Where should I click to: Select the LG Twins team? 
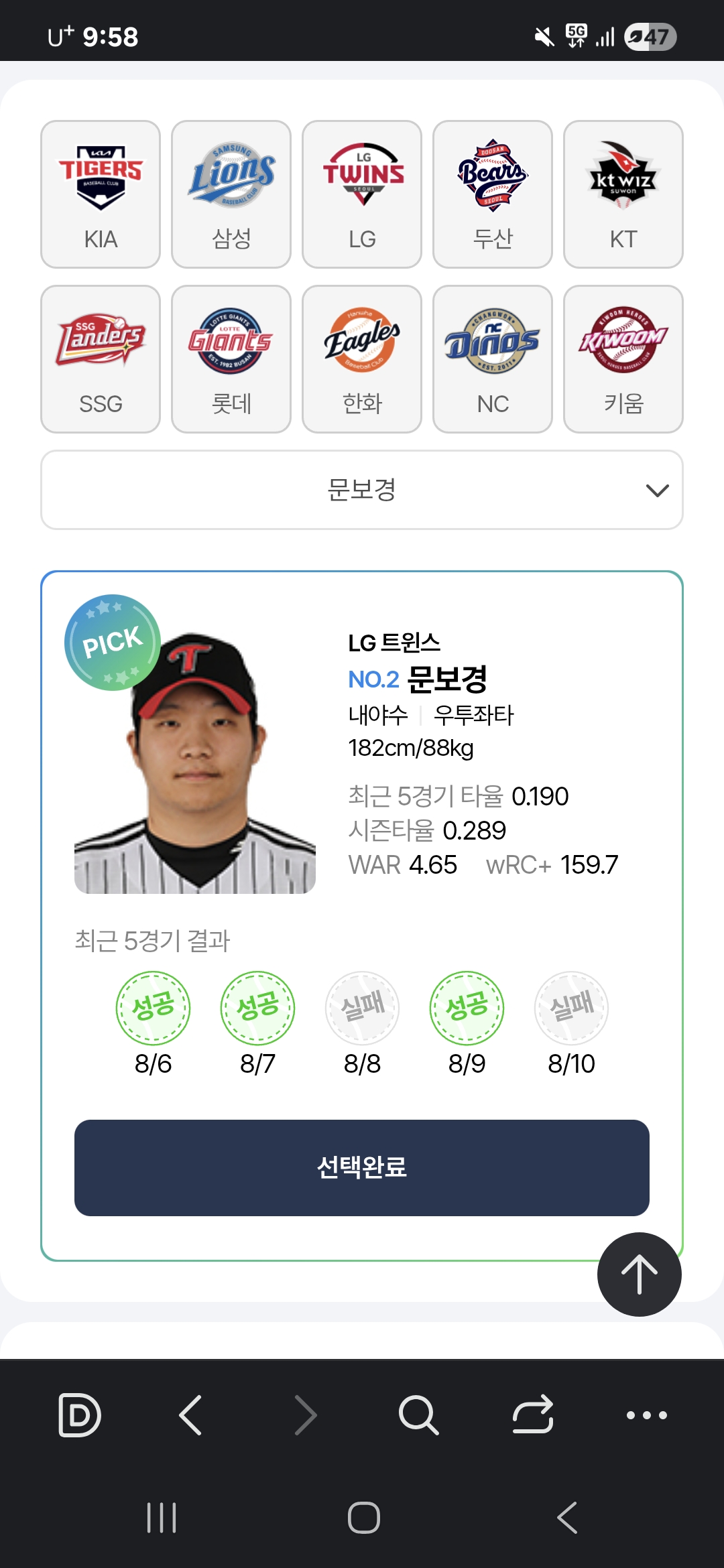click(362, 194)
